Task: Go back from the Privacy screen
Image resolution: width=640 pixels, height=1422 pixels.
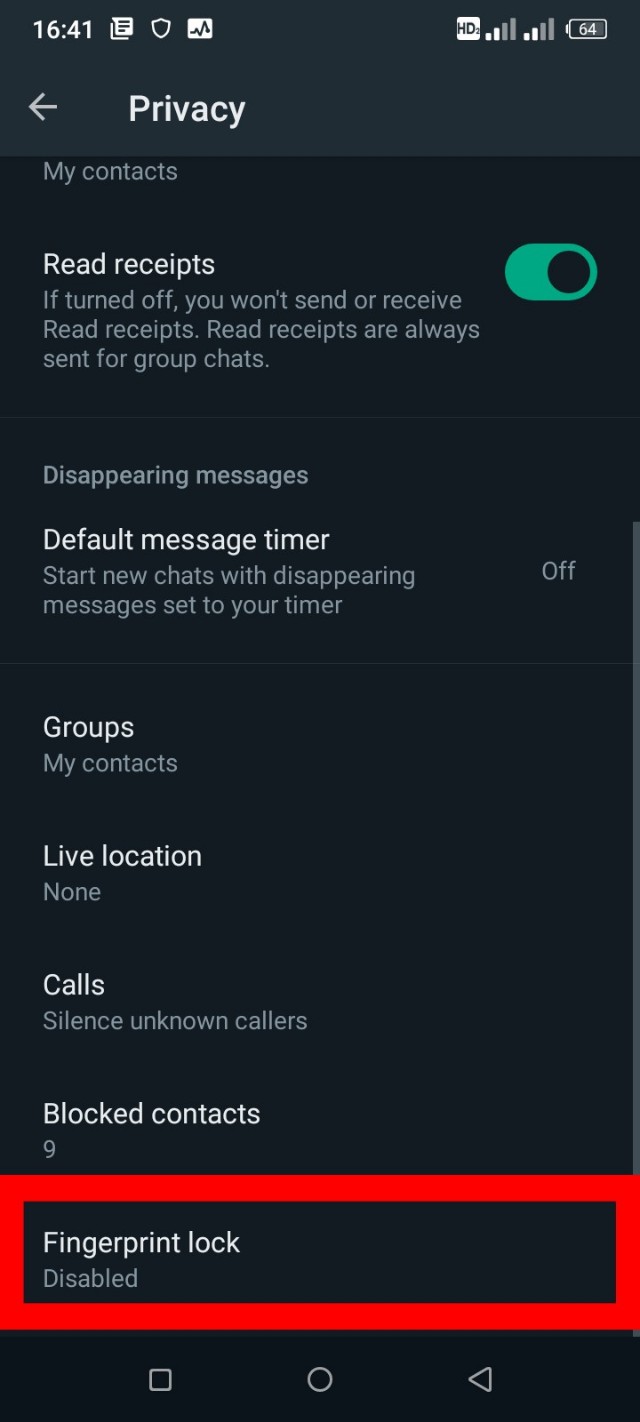Action: pos(43,107)
